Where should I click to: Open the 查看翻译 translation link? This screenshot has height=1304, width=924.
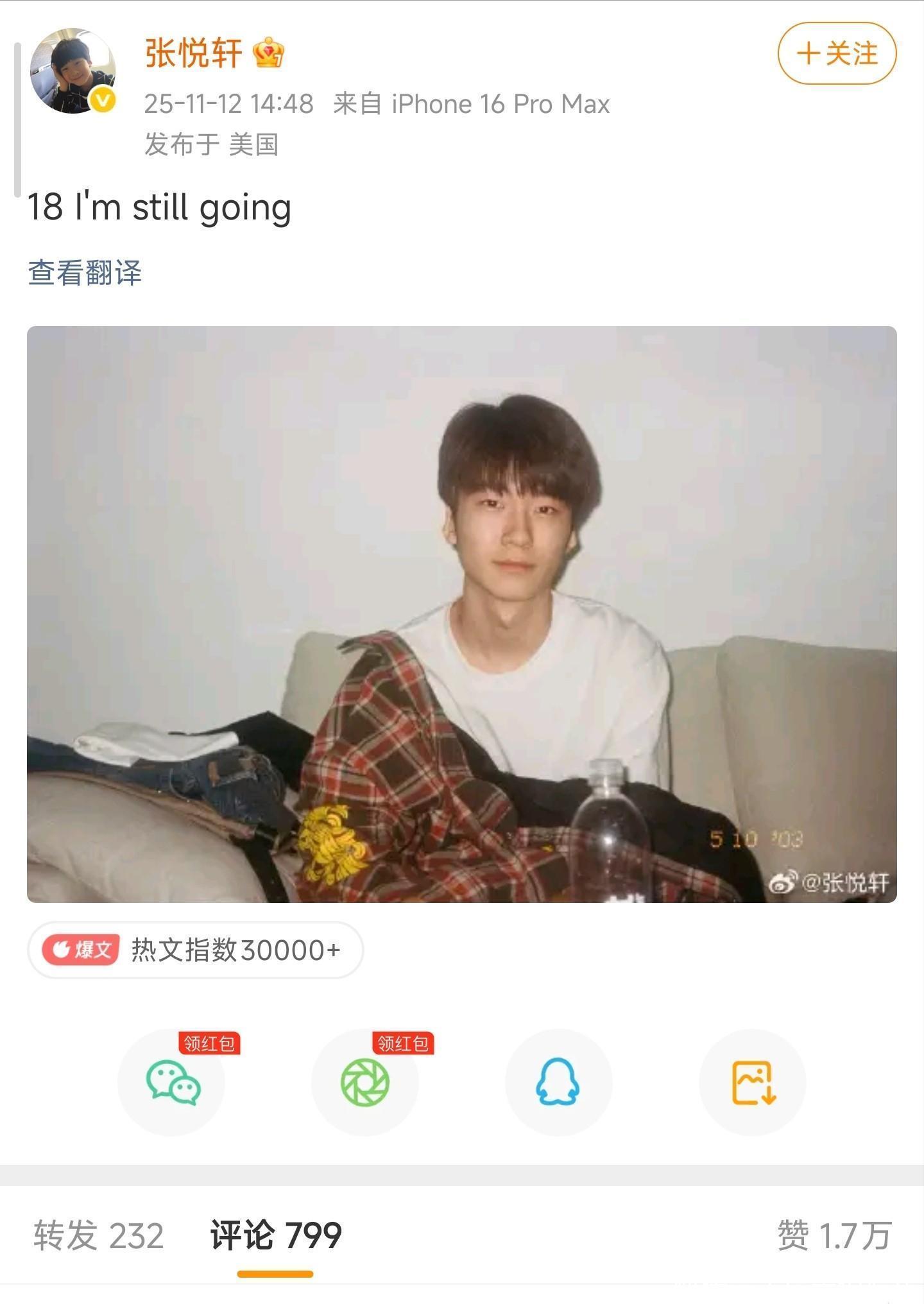[85, 273]
